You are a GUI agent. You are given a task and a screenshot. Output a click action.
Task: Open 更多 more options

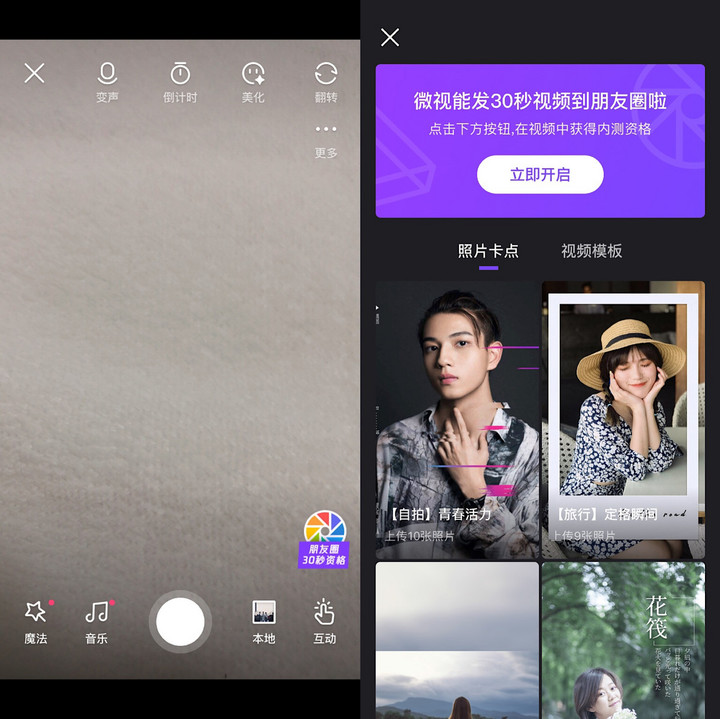pos(325,138)
